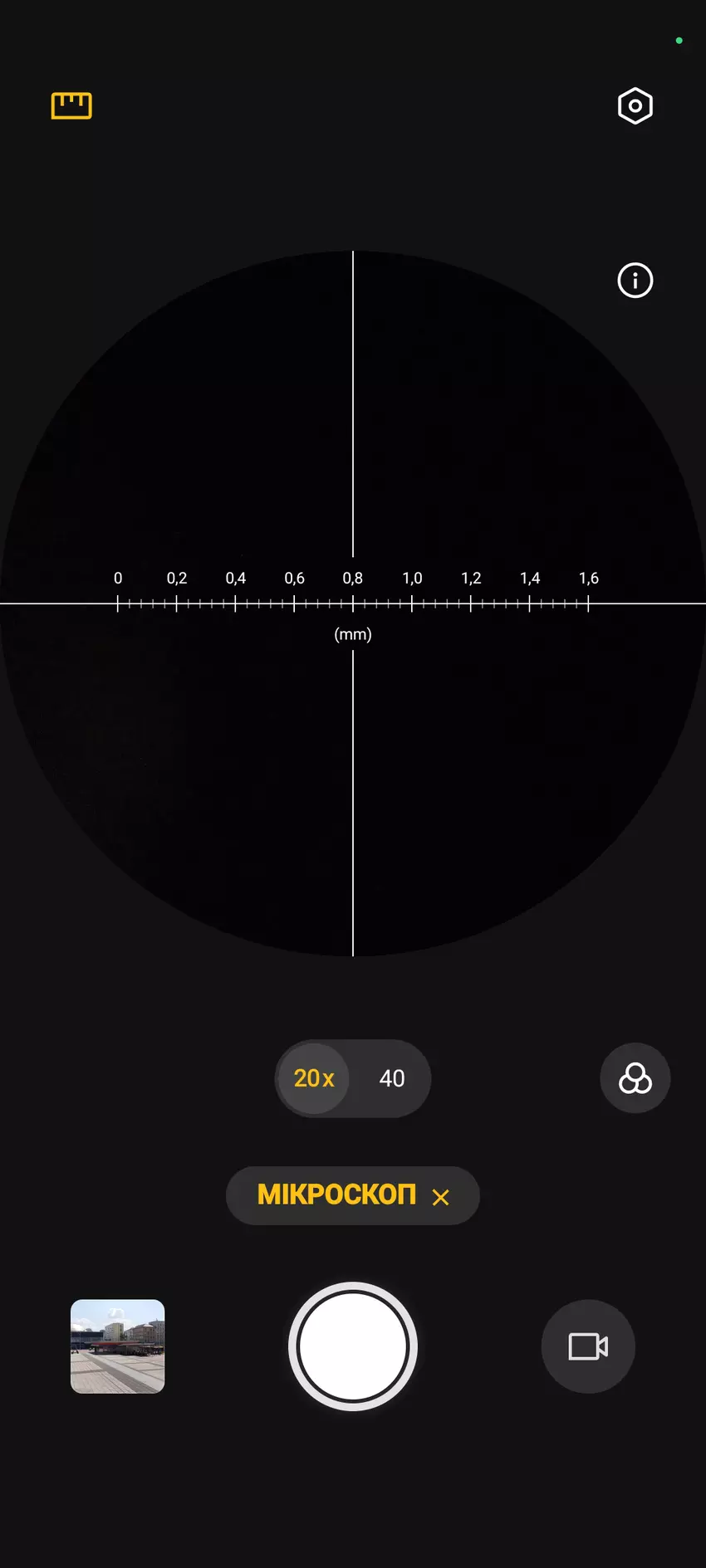
Task: Open microscope usage tips via the circled i
Action: pos(635,281)
